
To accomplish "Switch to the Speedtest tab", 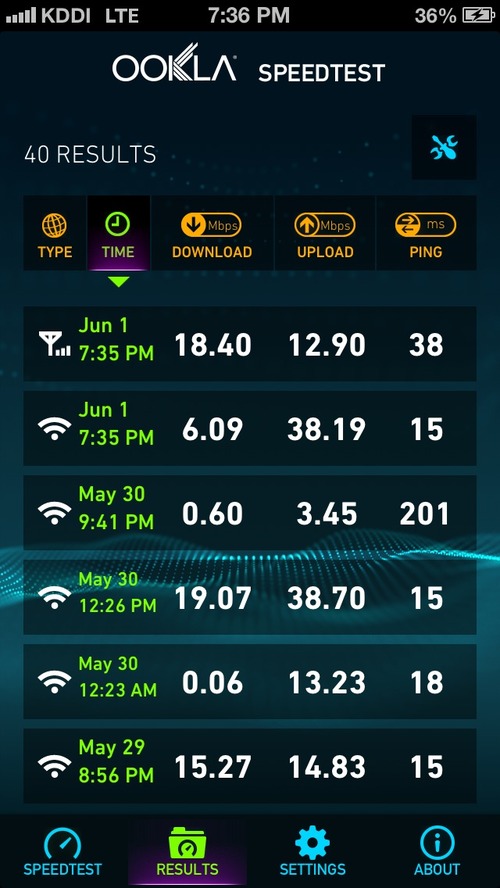I will (62, 851).
